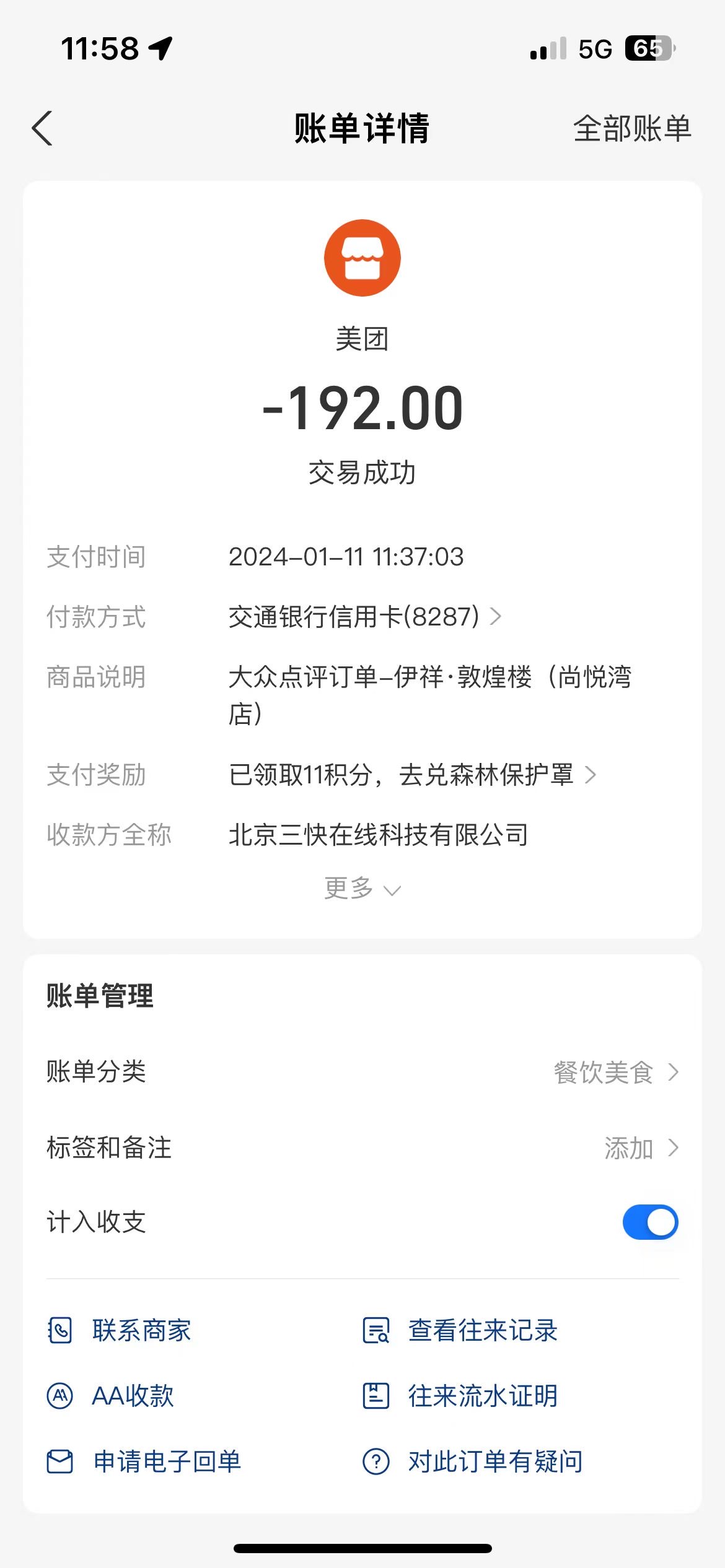
Task: Tap the 美团 merchant icon
Action: pyautogui.click(x=362, y=258)
